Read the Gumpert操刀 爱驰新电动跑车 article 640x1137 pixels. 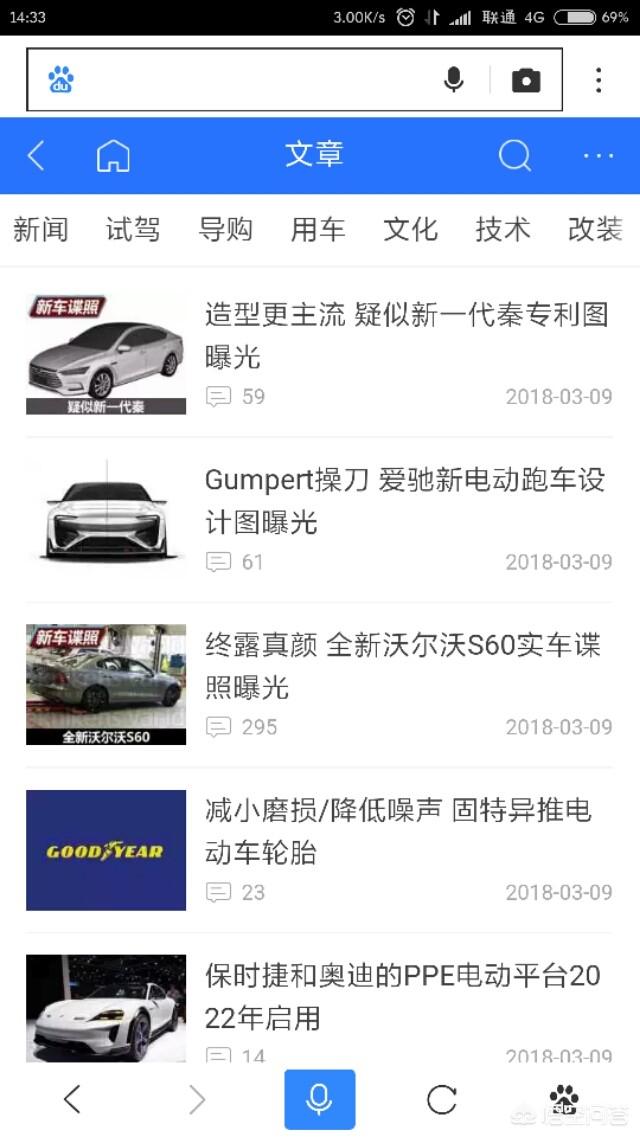(x=406, y=500)
